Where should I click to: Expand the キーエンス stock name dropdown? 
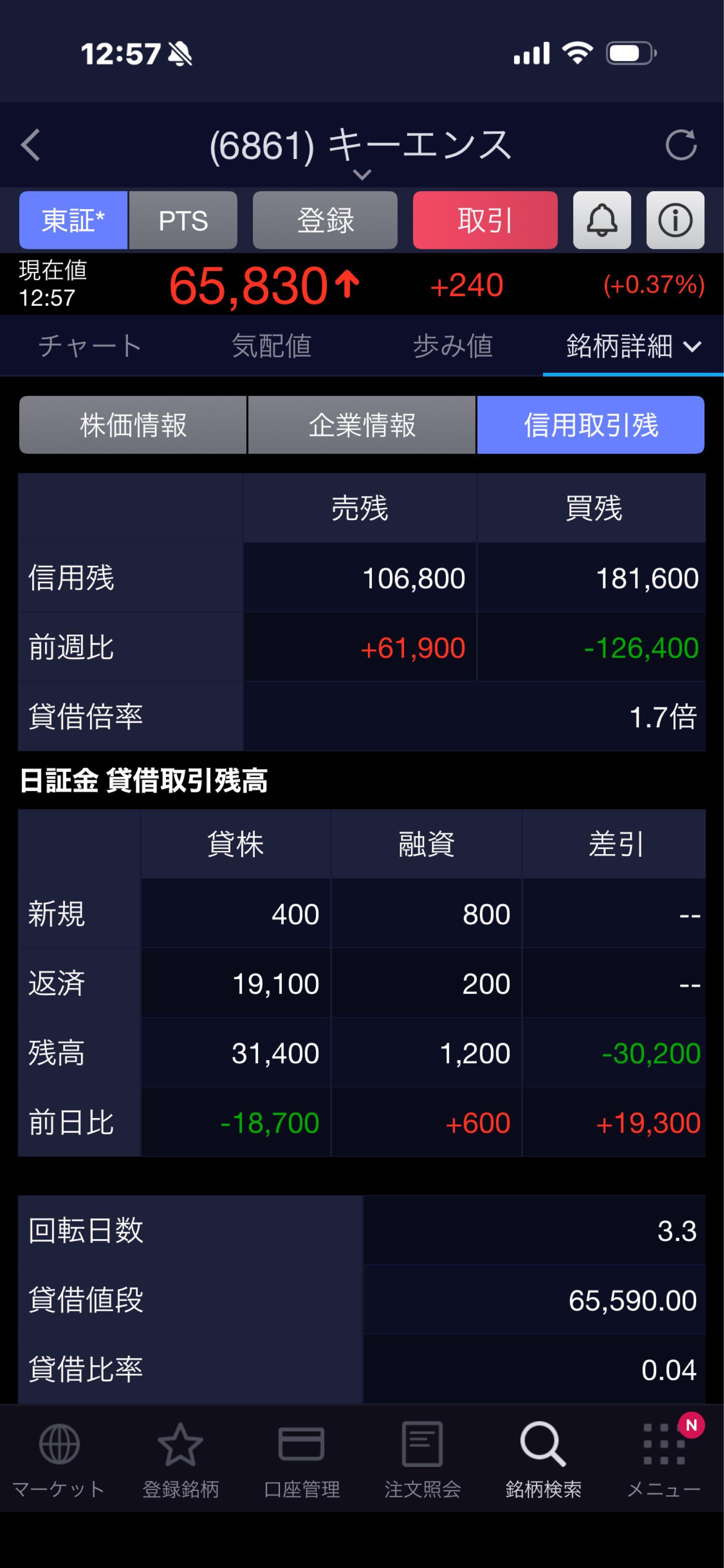coord(362,175)
